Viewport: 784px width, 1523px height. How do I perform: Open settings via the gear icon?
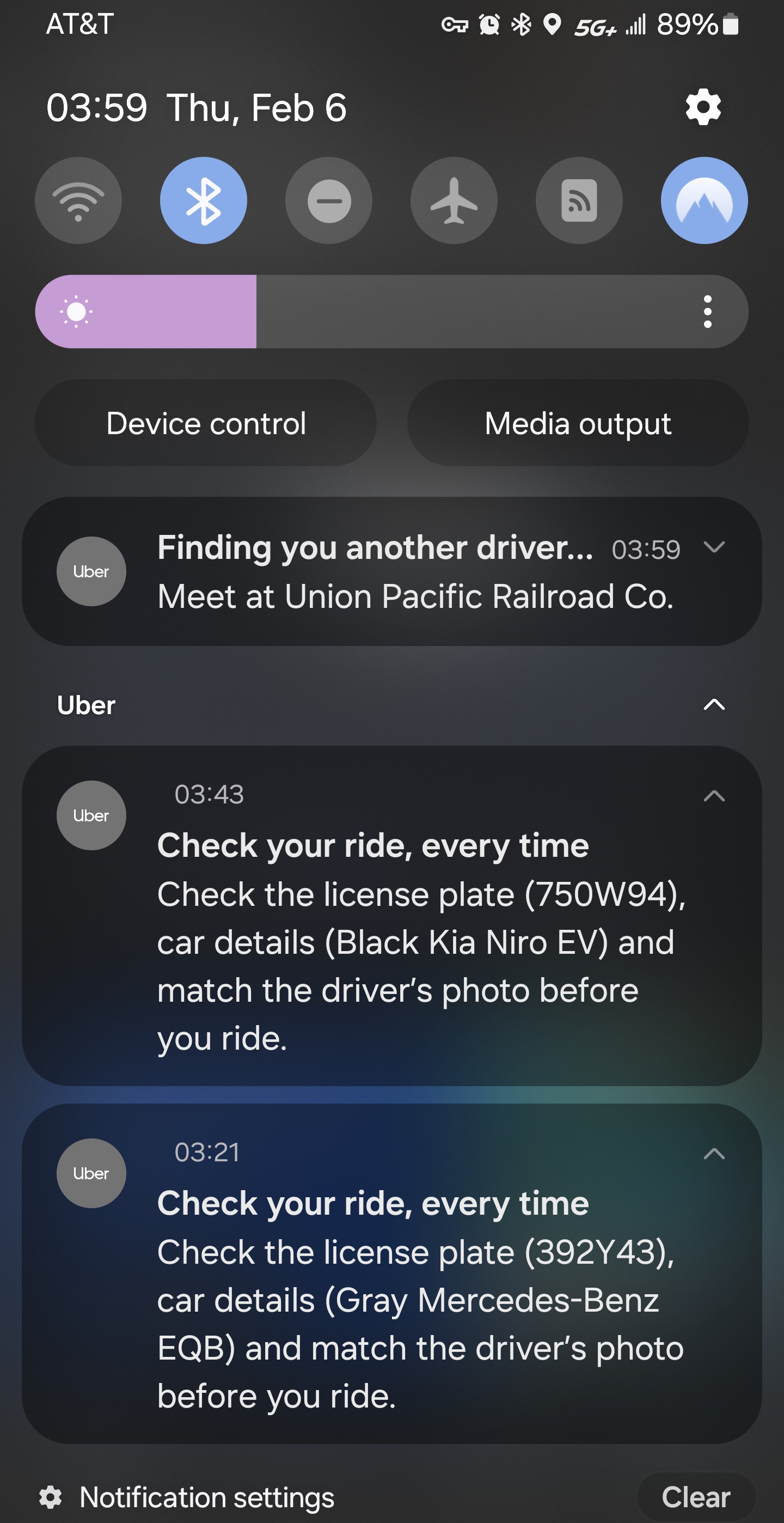702,107
